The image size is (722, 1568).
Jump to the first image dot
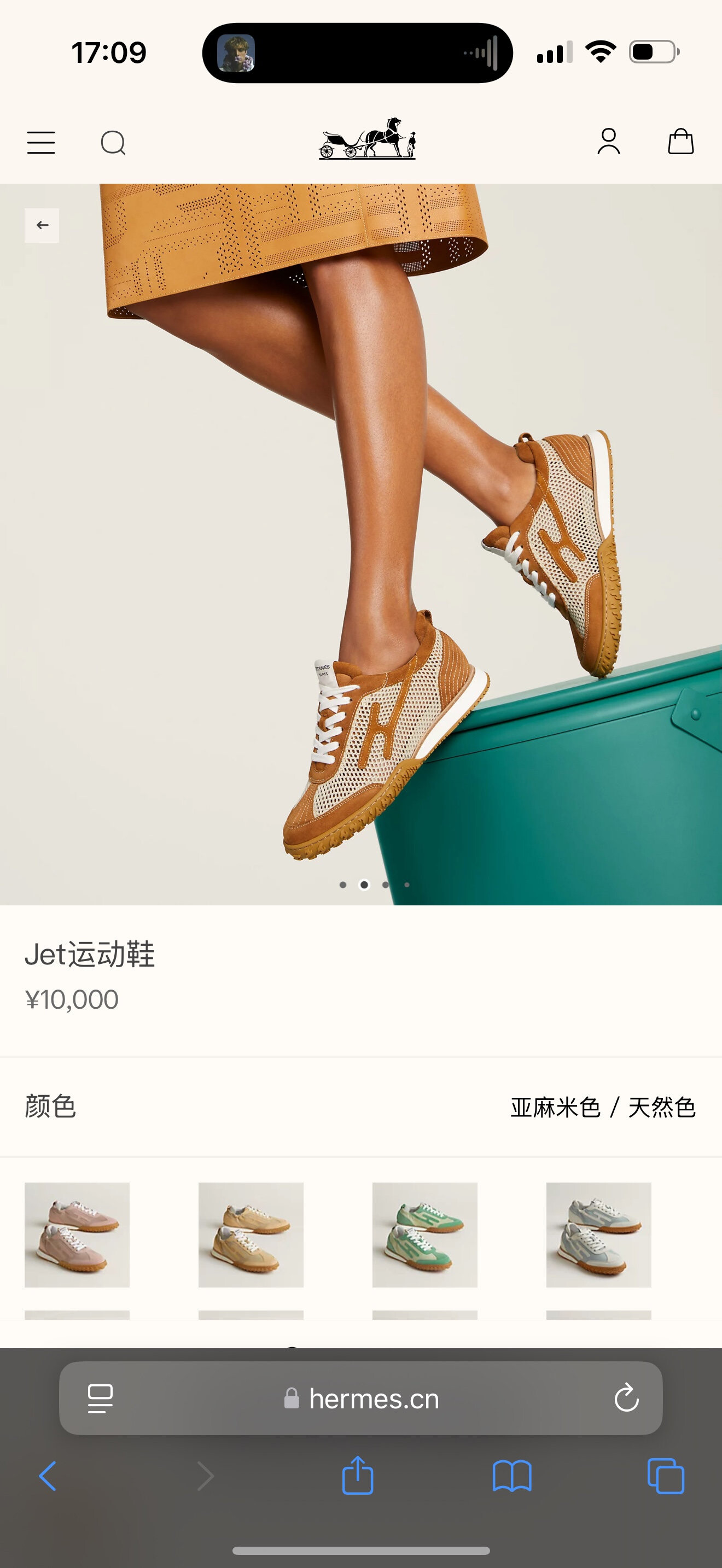coord(343,885)
